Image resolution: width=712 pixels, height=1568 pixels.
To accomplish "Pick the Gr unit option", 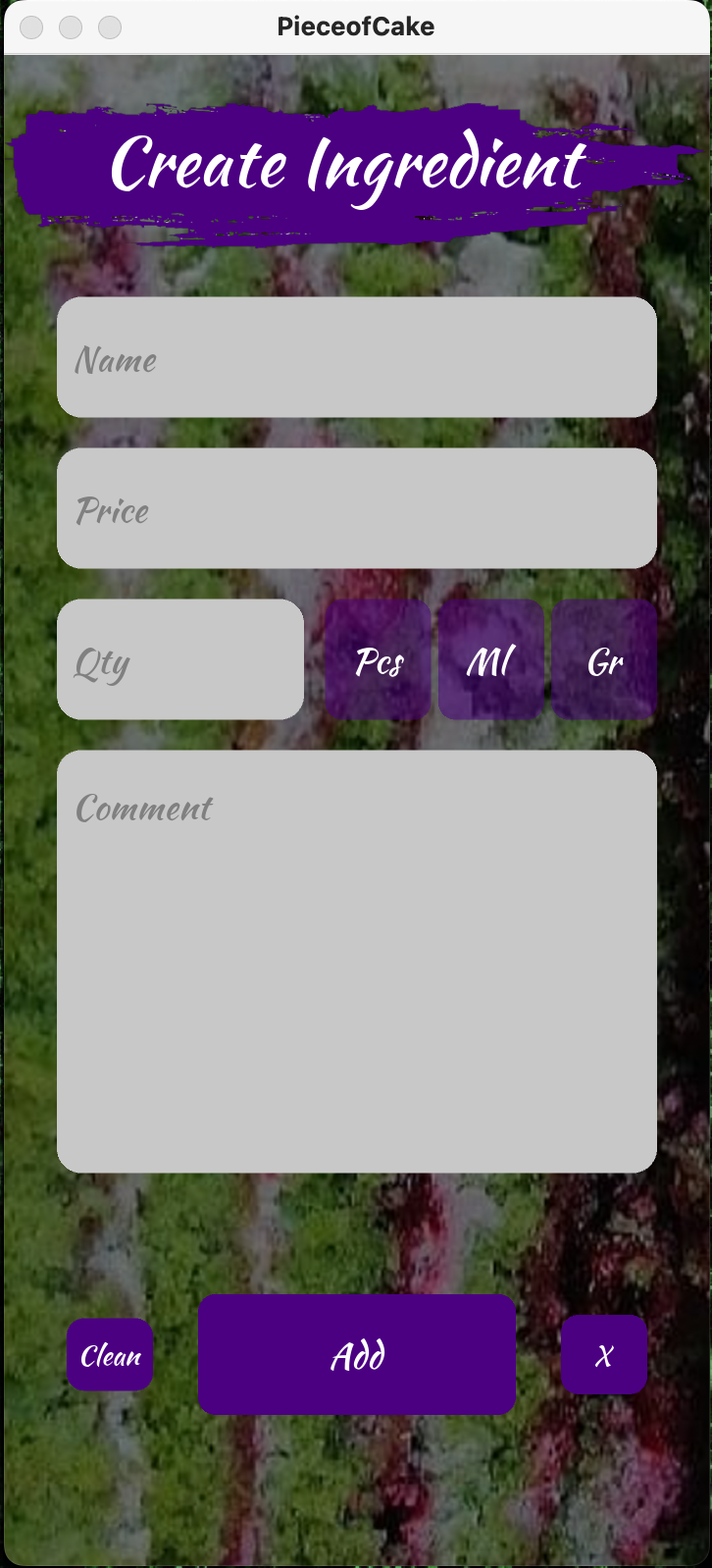I will 604,659.
